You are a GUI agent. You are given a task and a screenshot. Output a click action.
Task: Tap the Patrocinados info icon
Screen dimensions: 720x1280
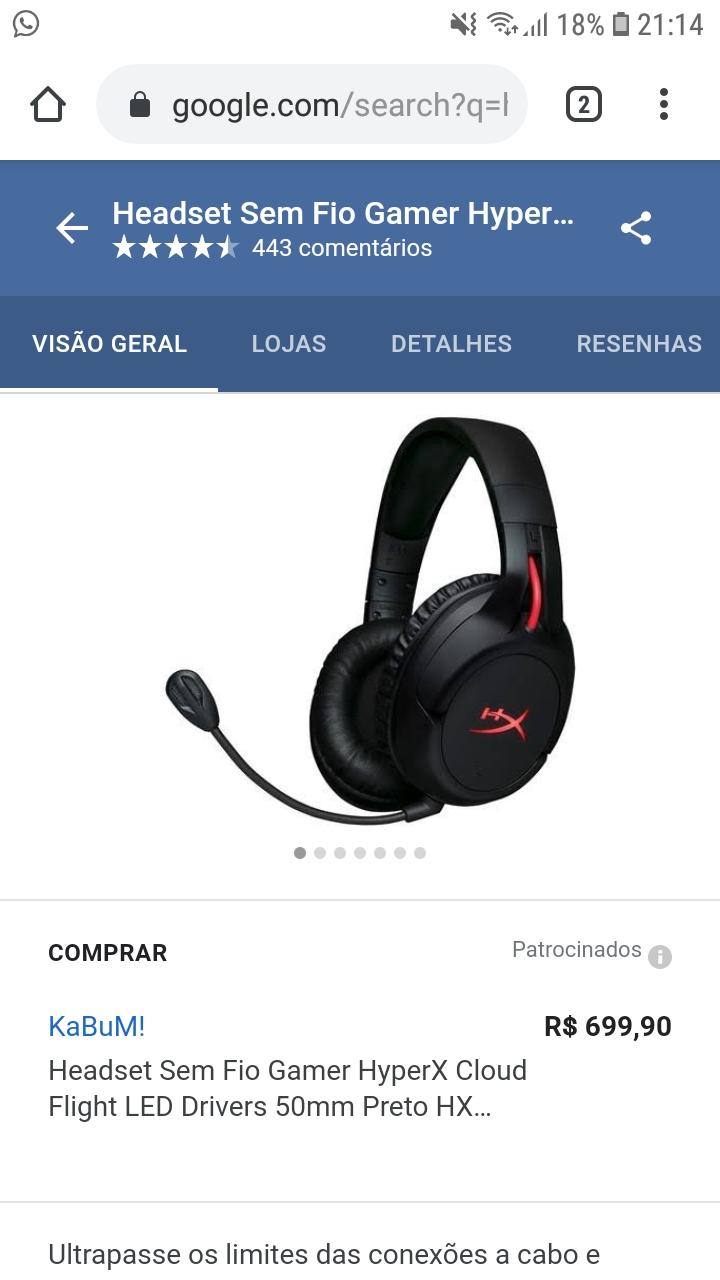660,957
